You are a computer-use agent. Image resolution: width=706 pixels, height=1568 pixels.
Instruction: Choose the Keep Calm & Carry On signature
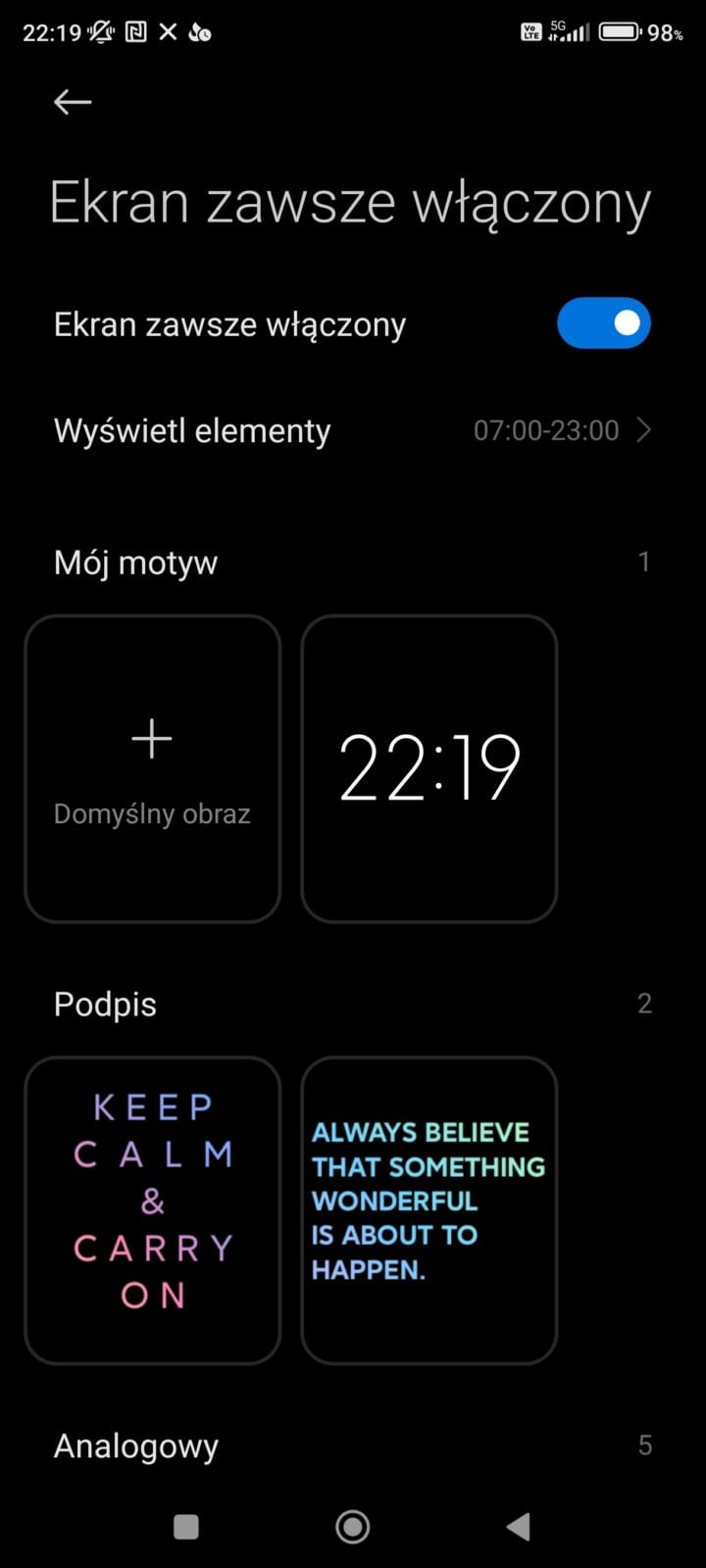click(x=152, y=1209)
